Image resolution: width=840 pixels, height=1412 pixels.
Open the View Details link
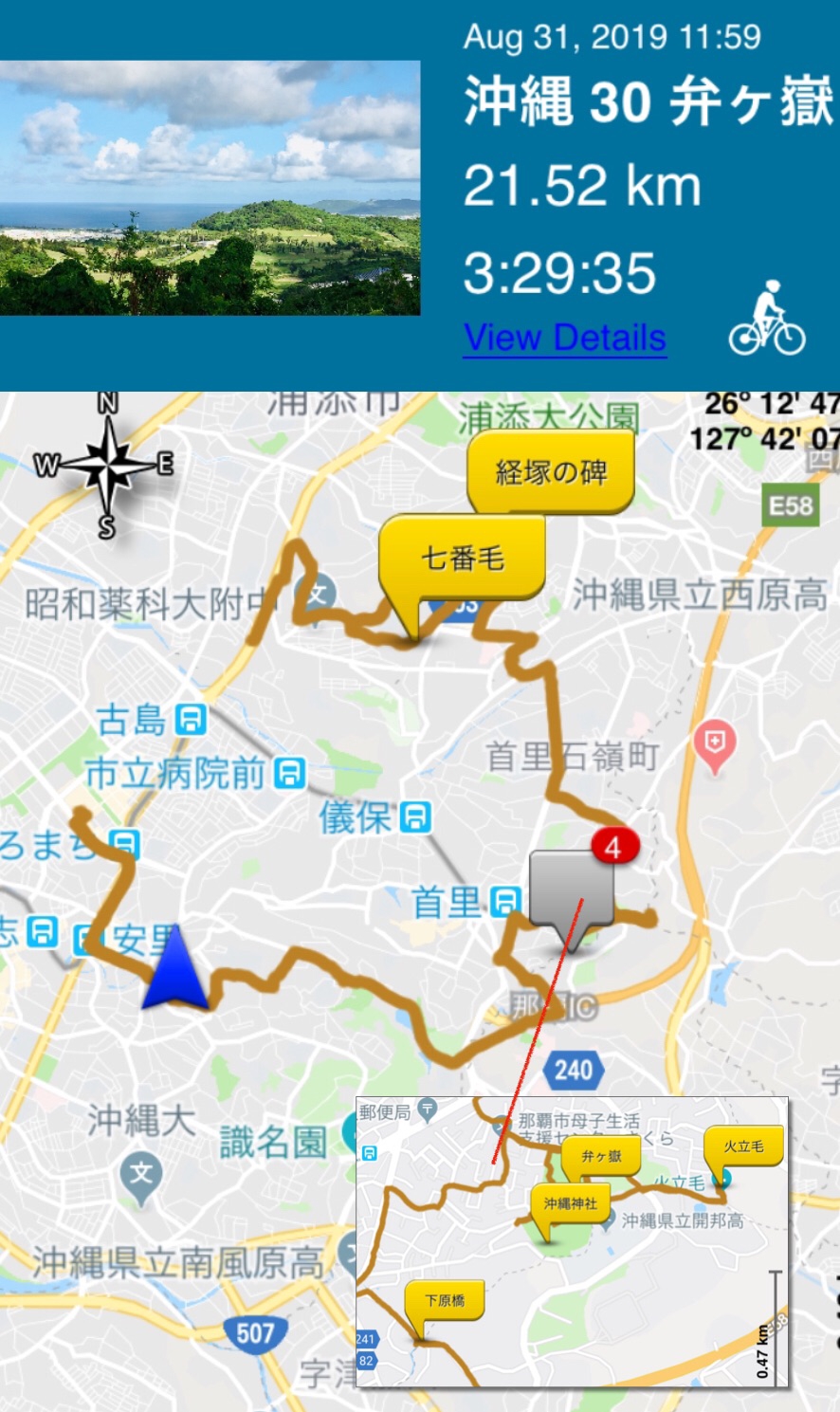565,339
